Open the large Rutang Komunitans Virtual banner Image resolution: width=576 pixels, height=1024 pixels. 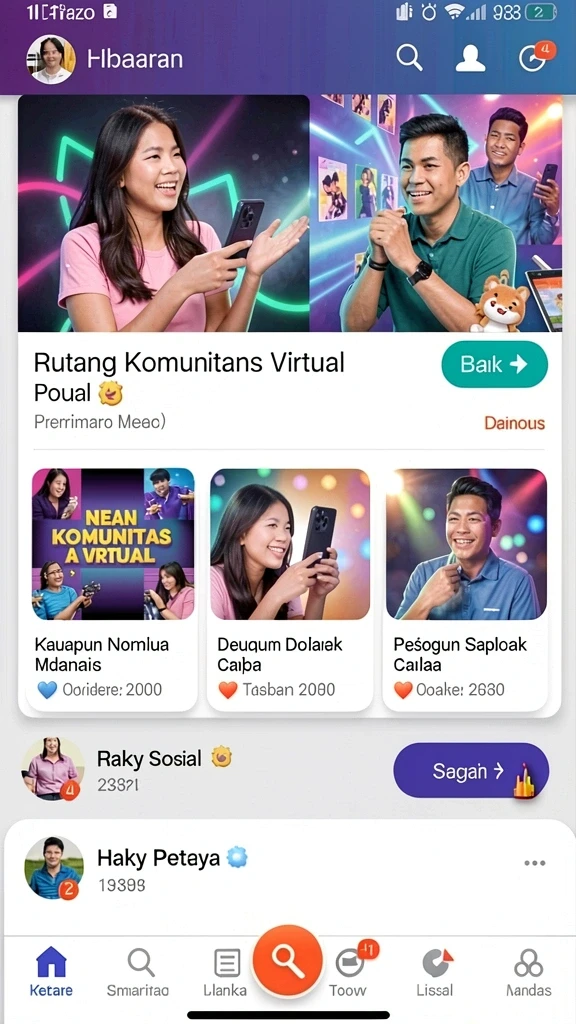tap(290, 213)
